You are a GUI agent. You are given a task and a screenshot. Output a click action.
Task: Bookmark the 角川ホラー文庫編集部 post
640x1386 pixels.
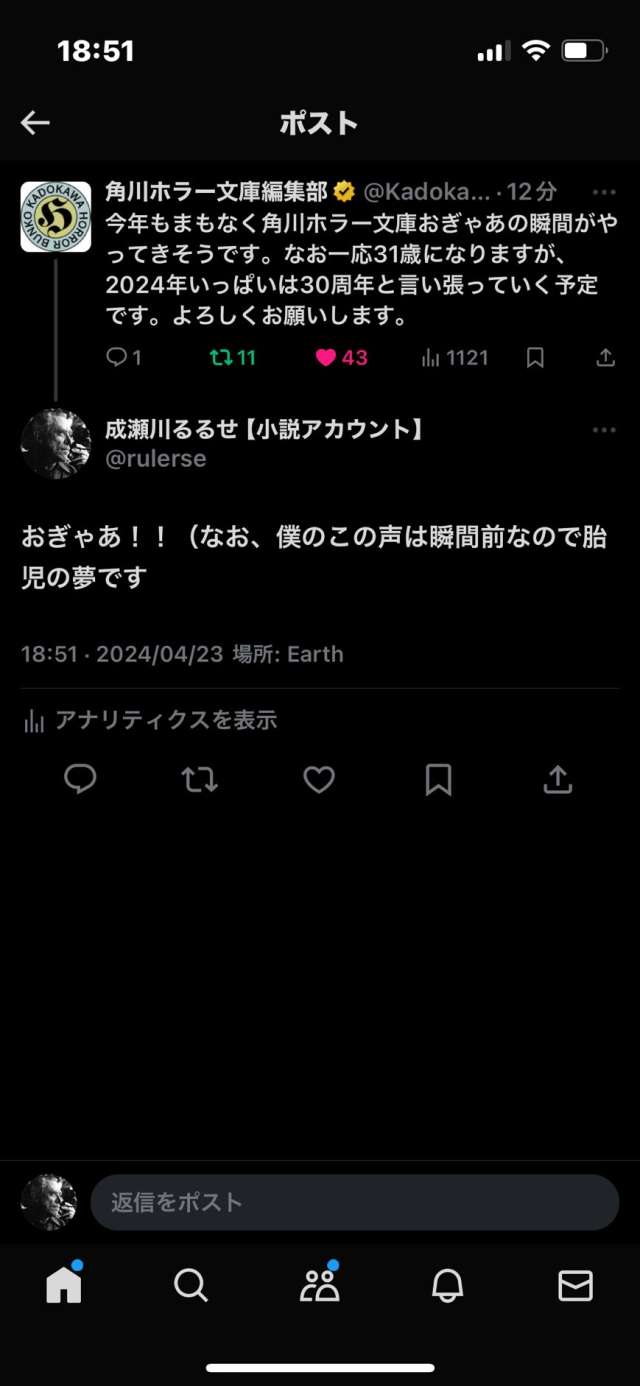[535, 357]
